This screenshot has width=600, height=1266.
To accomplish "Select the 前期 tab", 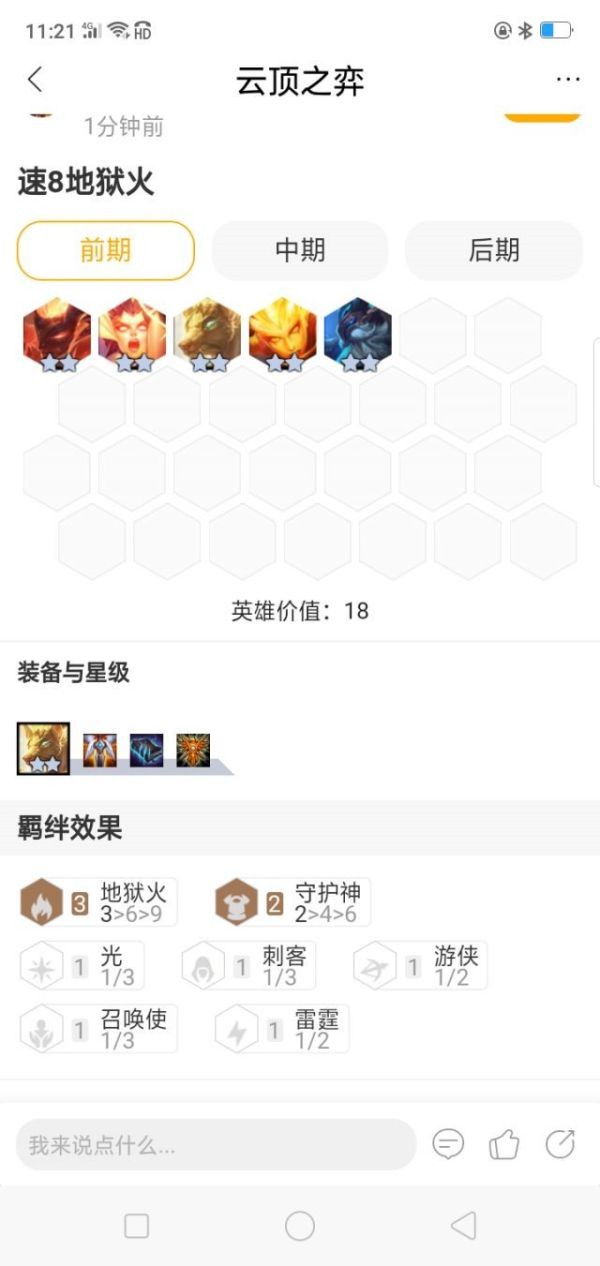I will tap(106, 250).
